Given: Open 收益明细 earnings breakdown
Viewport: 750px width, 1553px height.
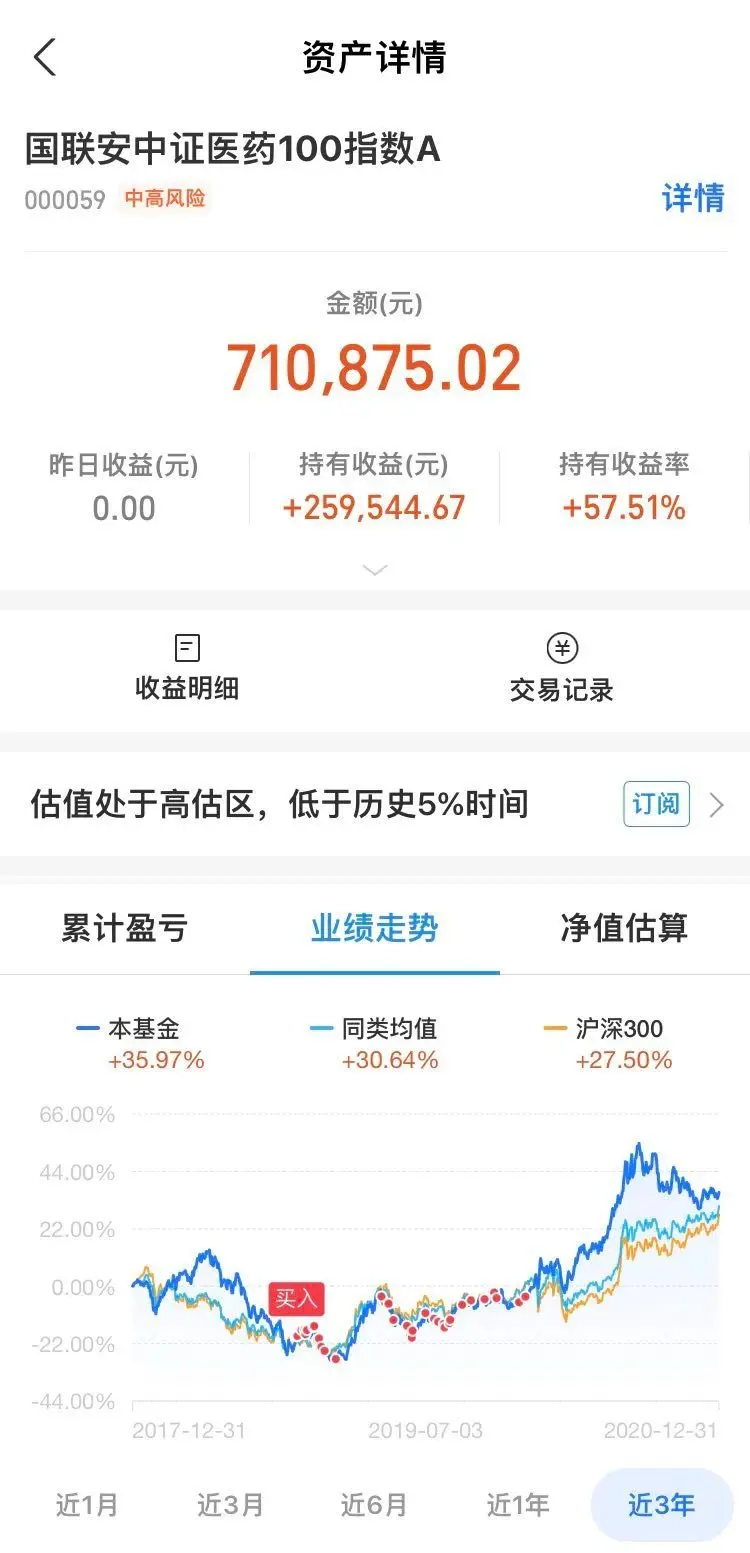Looking at the screenshot, I should point(187,669).
